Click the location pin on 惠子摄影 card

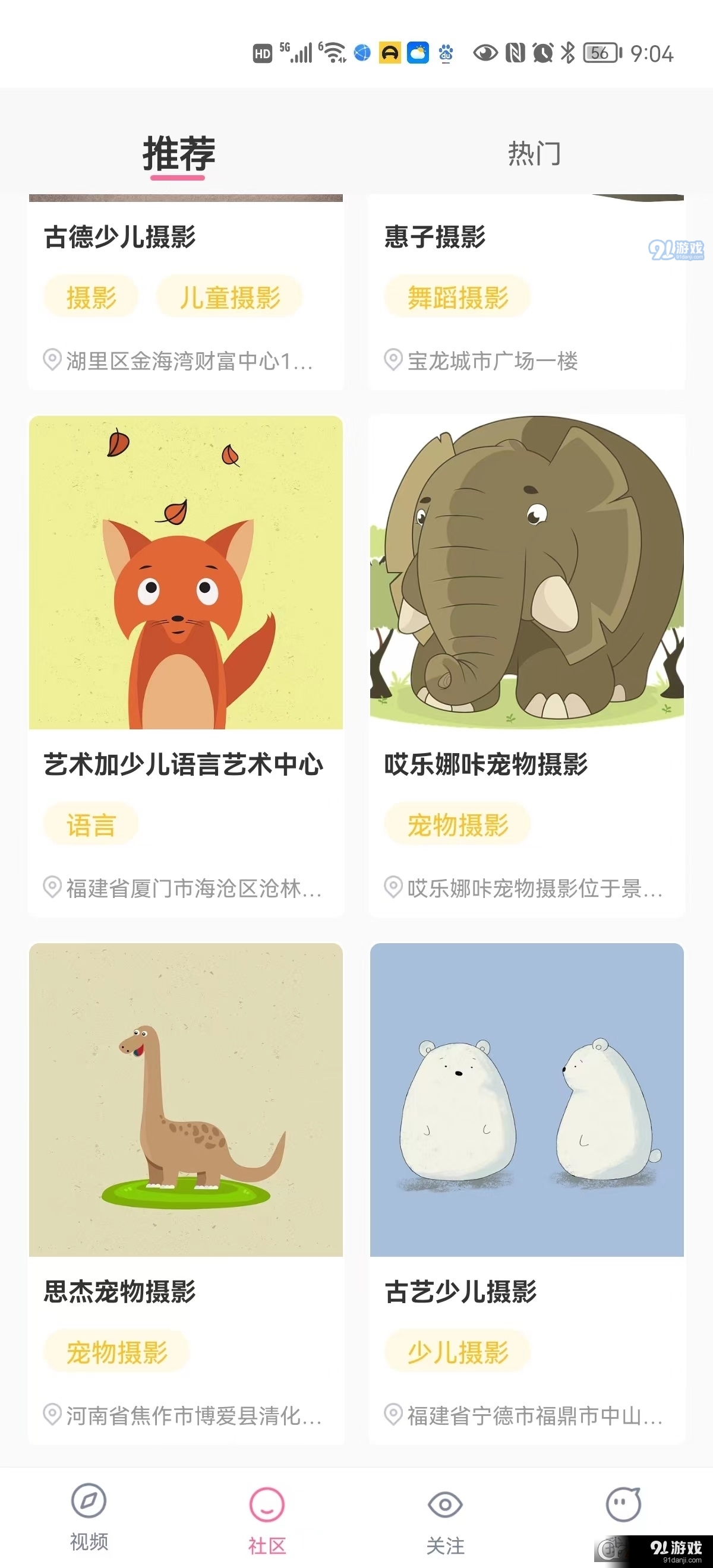[x=393, y=361]
